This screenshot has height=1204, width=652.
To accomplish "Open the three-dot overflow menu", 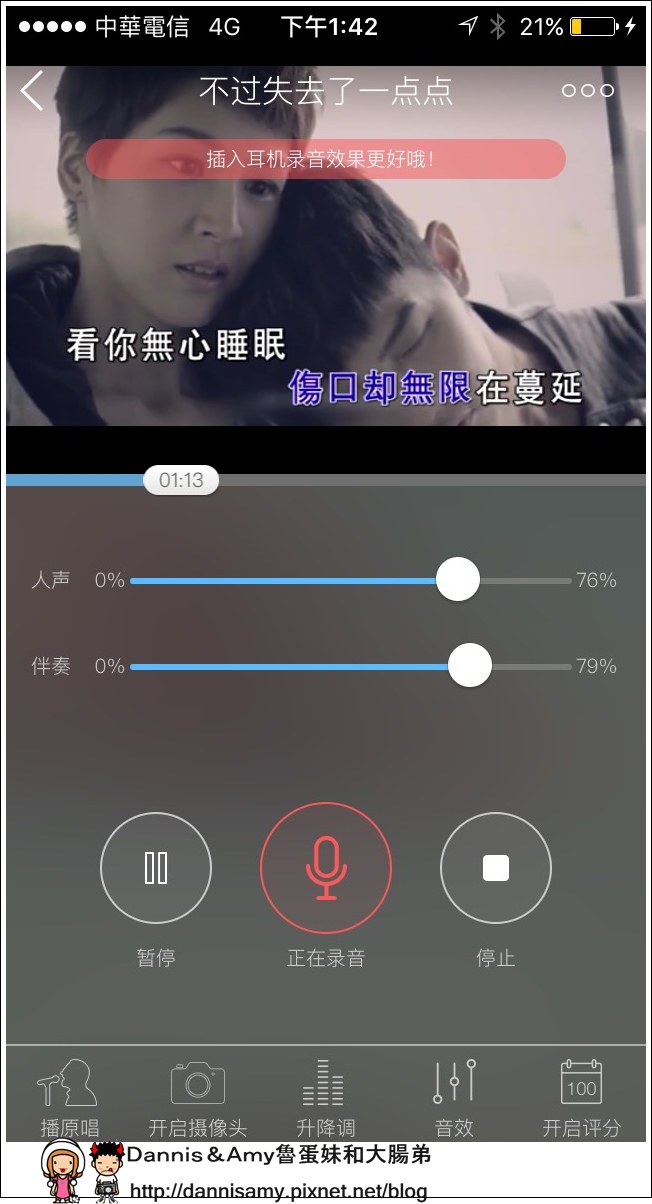I will coord(587,91).
